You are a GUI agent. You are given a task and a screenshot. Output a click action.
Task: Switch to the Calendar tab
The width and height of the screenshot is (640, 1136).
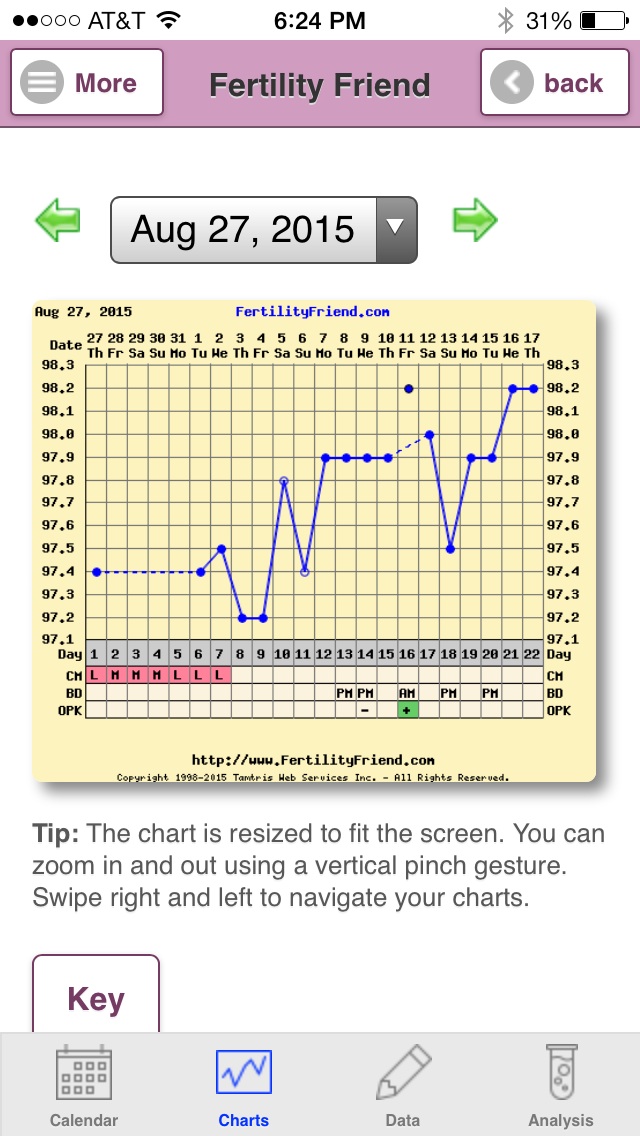[84, 1087]
